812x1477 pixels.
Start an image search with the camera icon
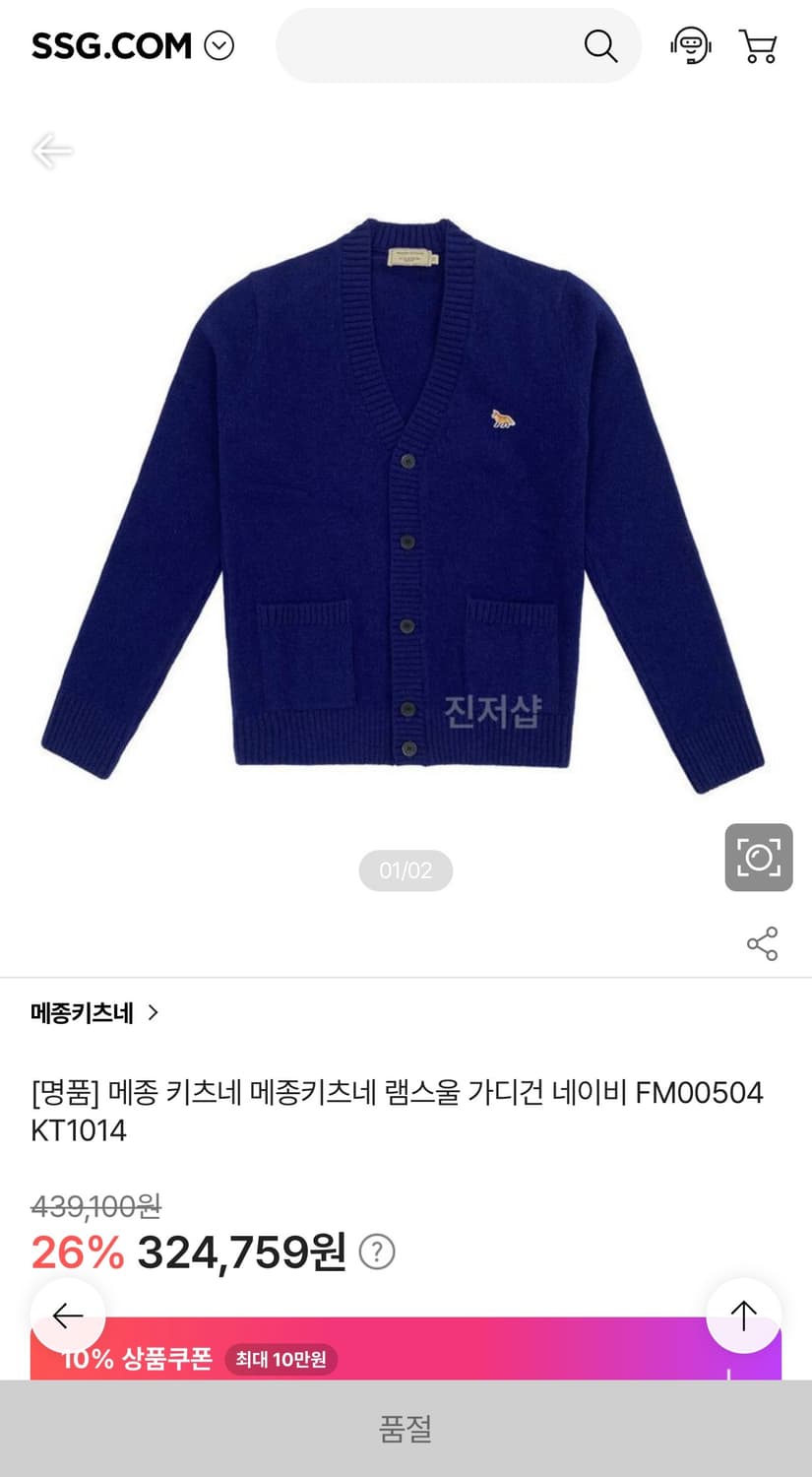759,856
